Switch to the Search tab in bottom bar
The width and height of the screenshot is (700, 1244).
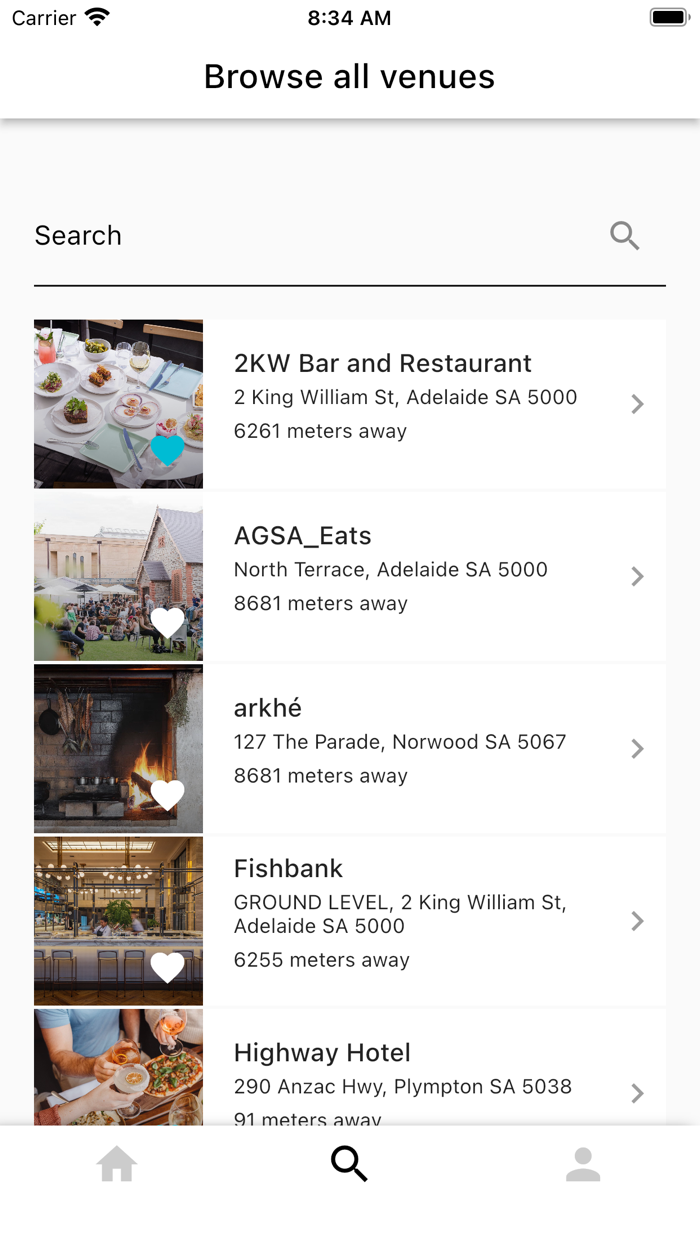point(349,1165)
